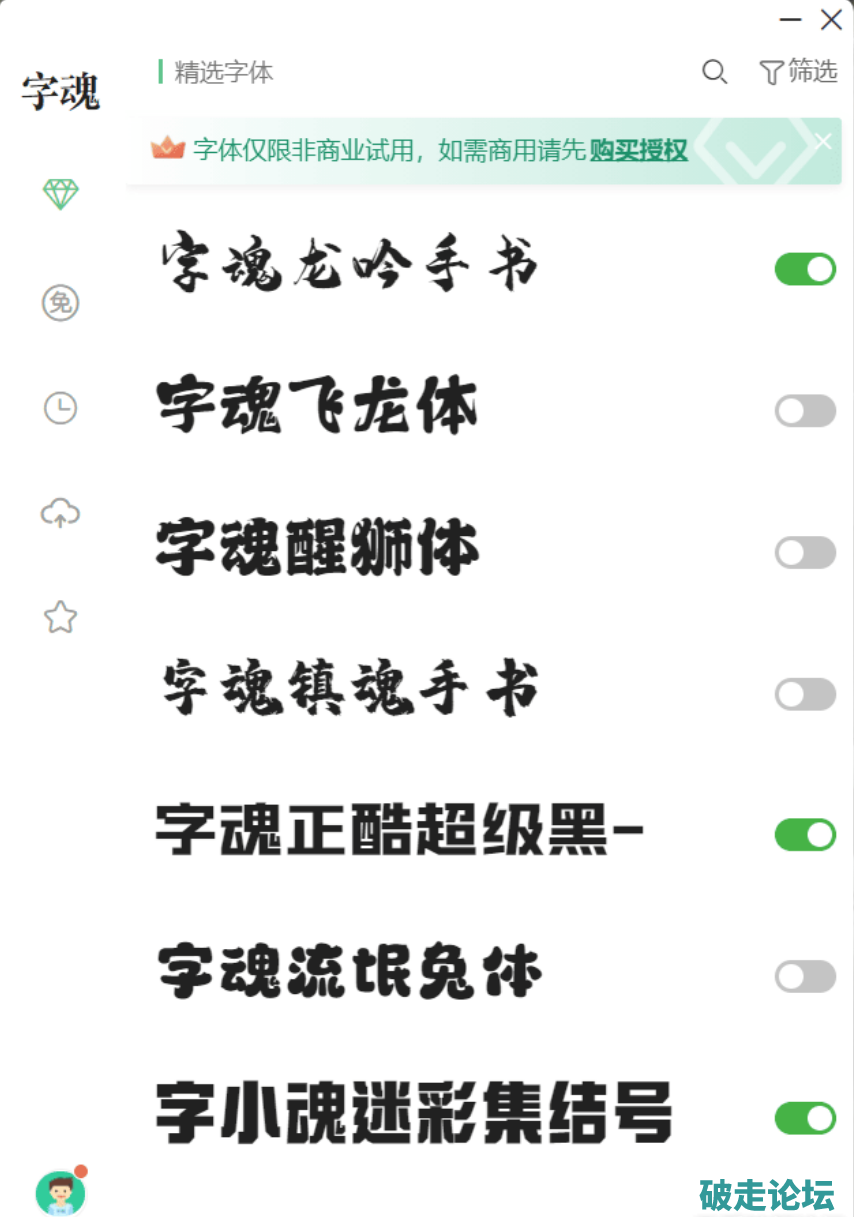
Task: Activate the 字魂镇魂手书 font switch
Action: pyautogui.click(x=805, y=694)
